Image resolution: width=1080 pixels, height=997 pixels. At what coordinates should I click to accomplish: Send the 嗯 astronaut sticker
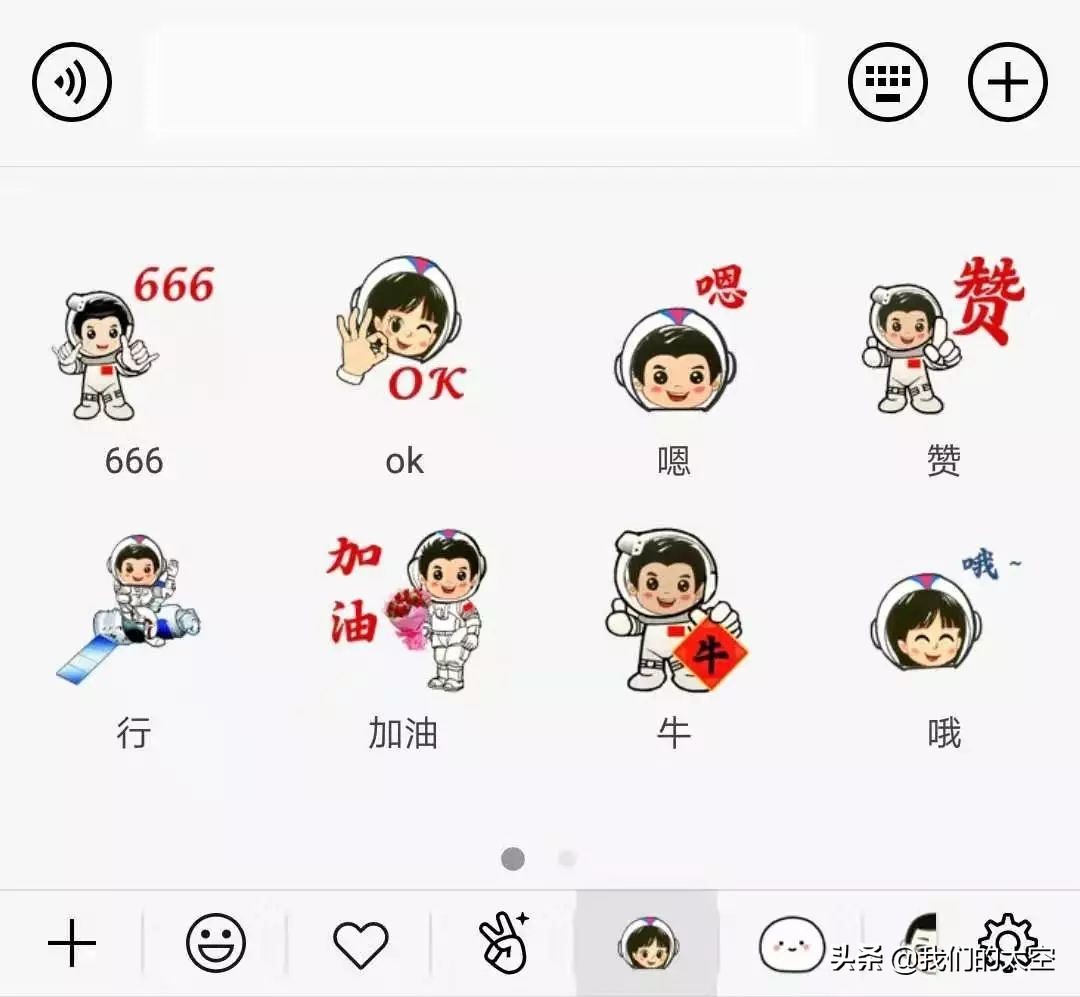coord(675,345)
